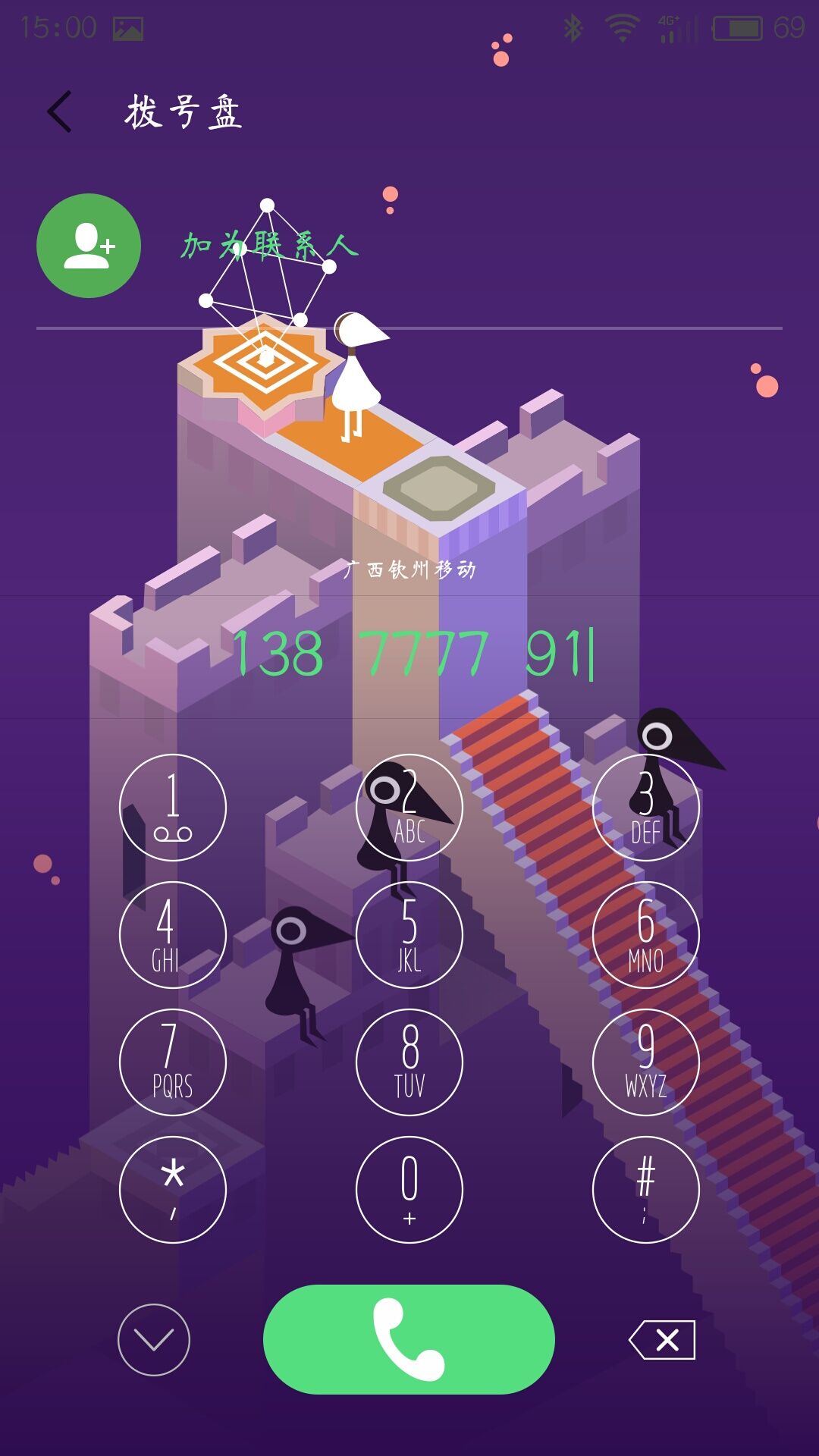Enter digit 7 PQRS
The width and height of the screenshot is (819, 1456).
(173, 1062)
